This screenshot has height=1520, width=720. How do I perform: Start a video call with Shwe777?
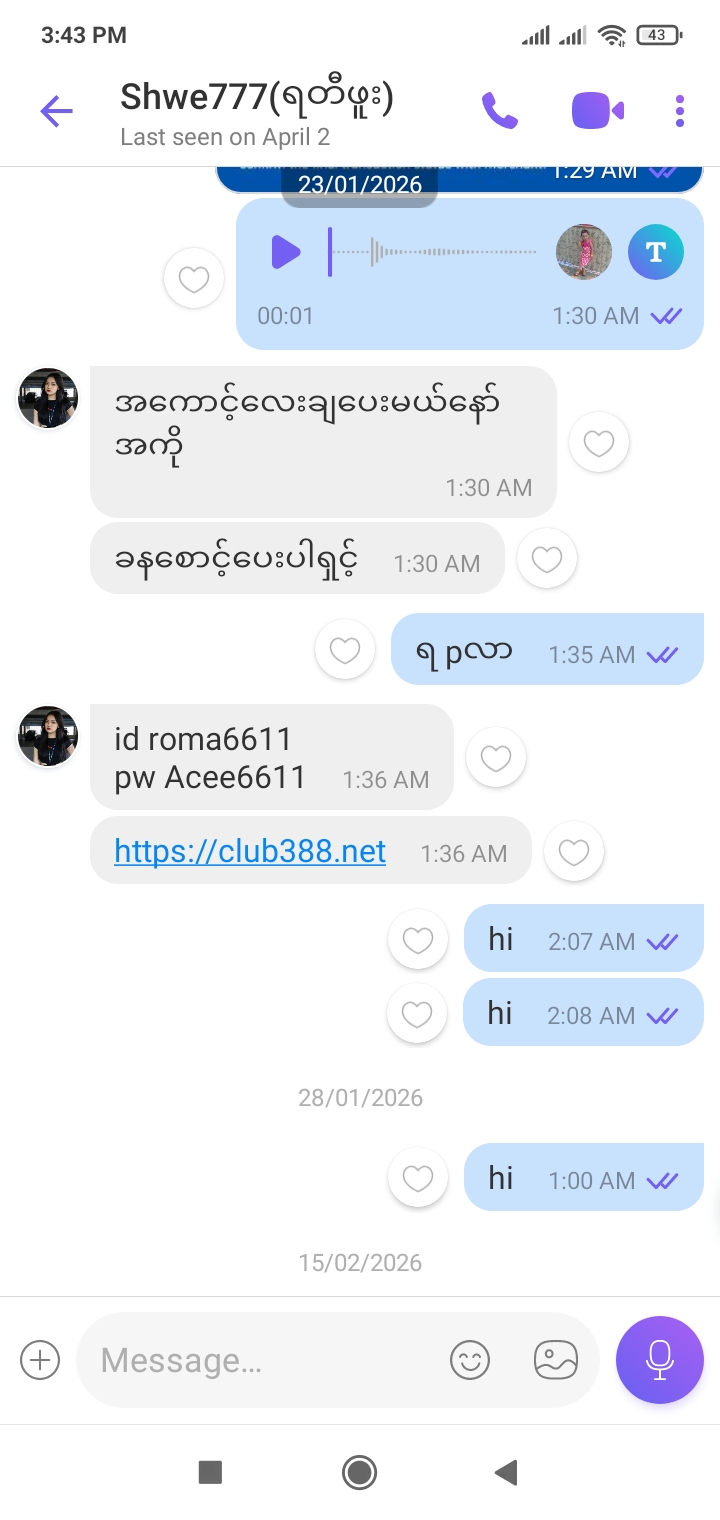click(597, 111)
